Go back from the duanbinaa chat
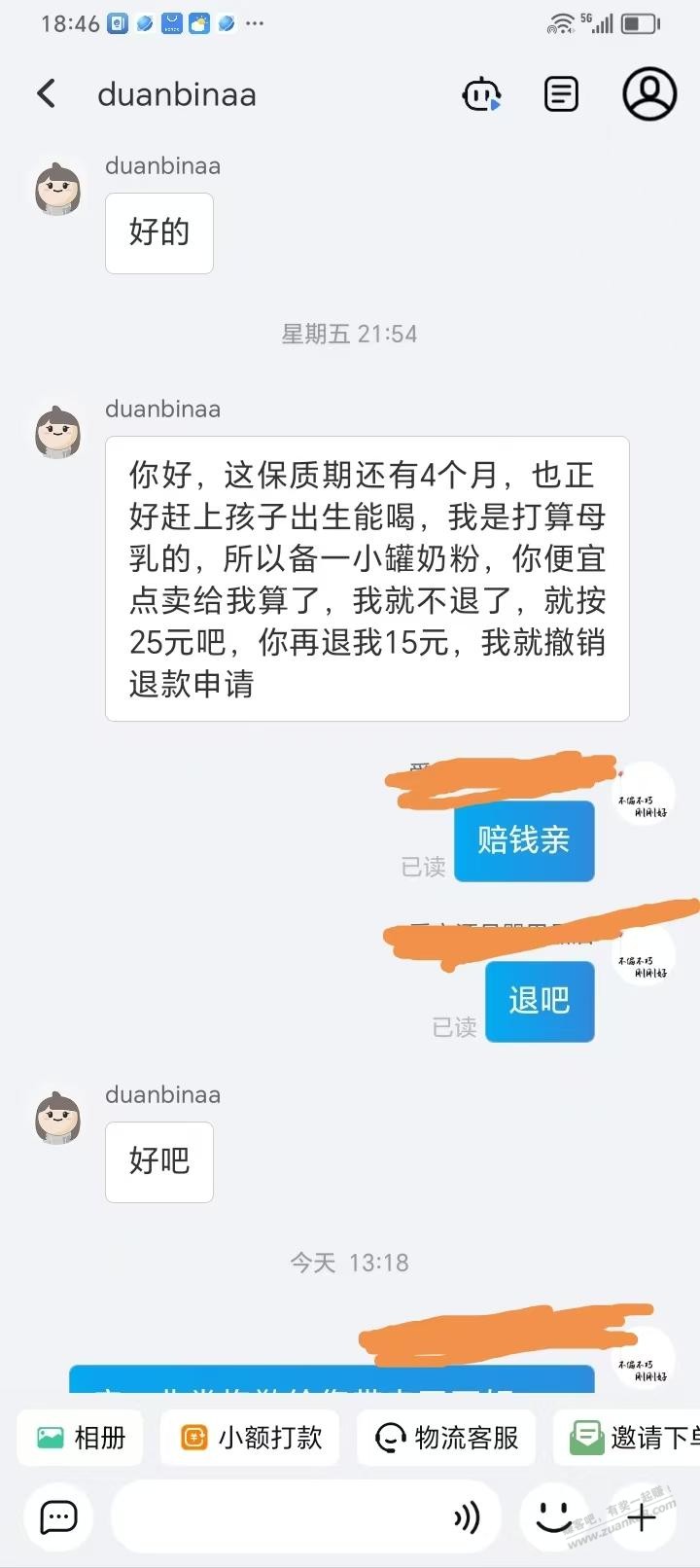700x1568 pixels. click(x=46, y=93)
